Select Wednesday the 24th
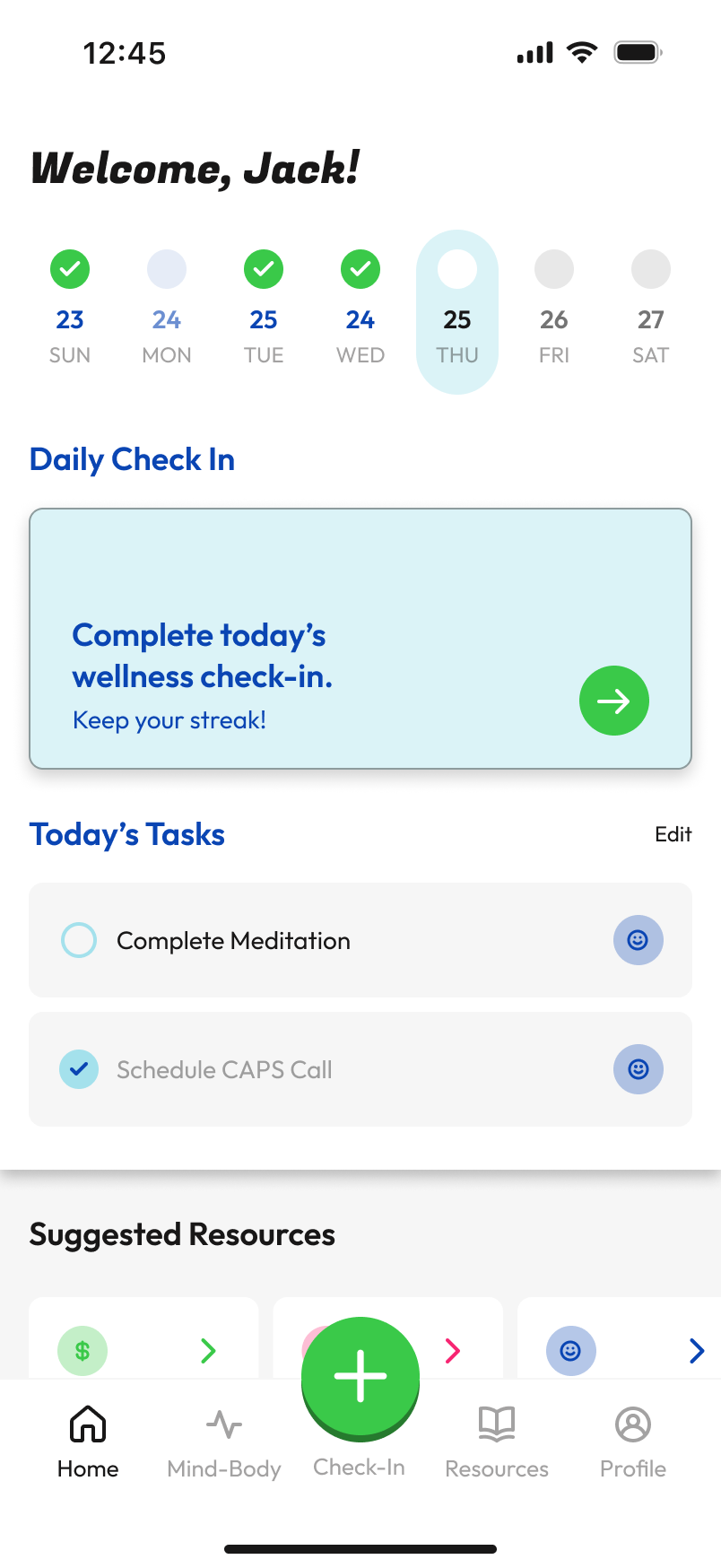721x1568 pixels. 360,308
